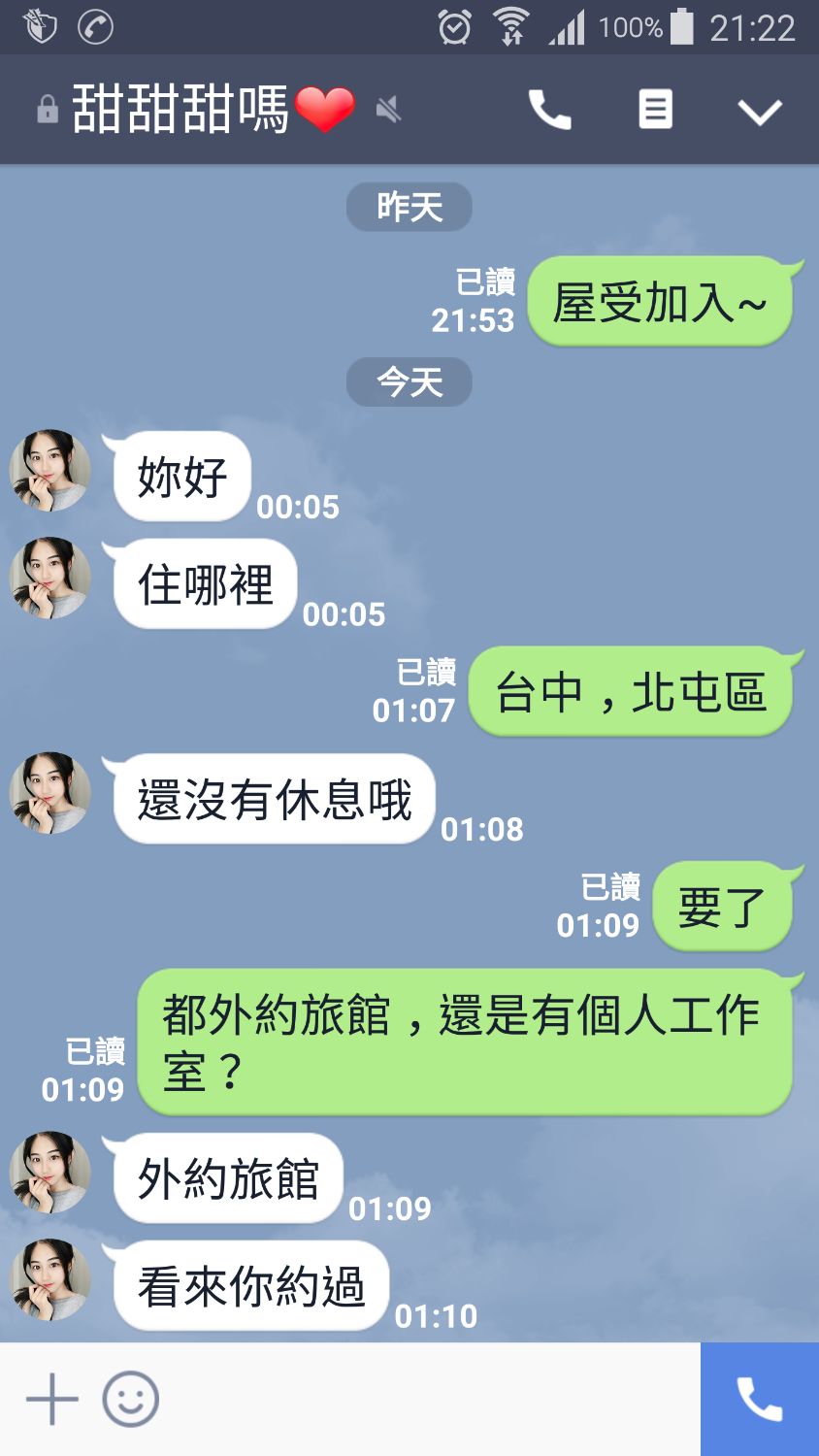Select the green 要了 message bubble
Screen dimensions: 819x1456
(x=724, y=906)
